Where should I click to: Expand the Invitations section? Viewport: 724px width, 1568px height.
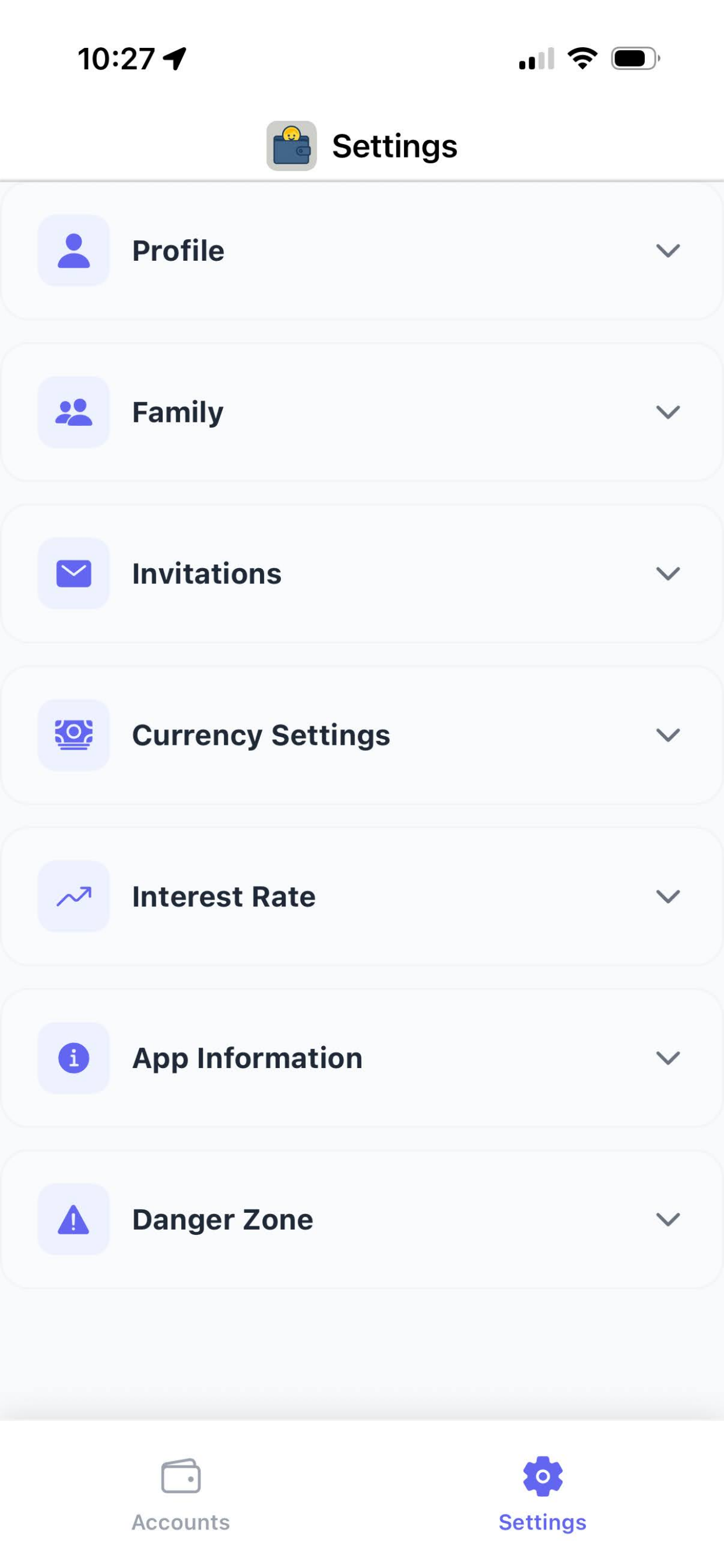pos(668,573)
